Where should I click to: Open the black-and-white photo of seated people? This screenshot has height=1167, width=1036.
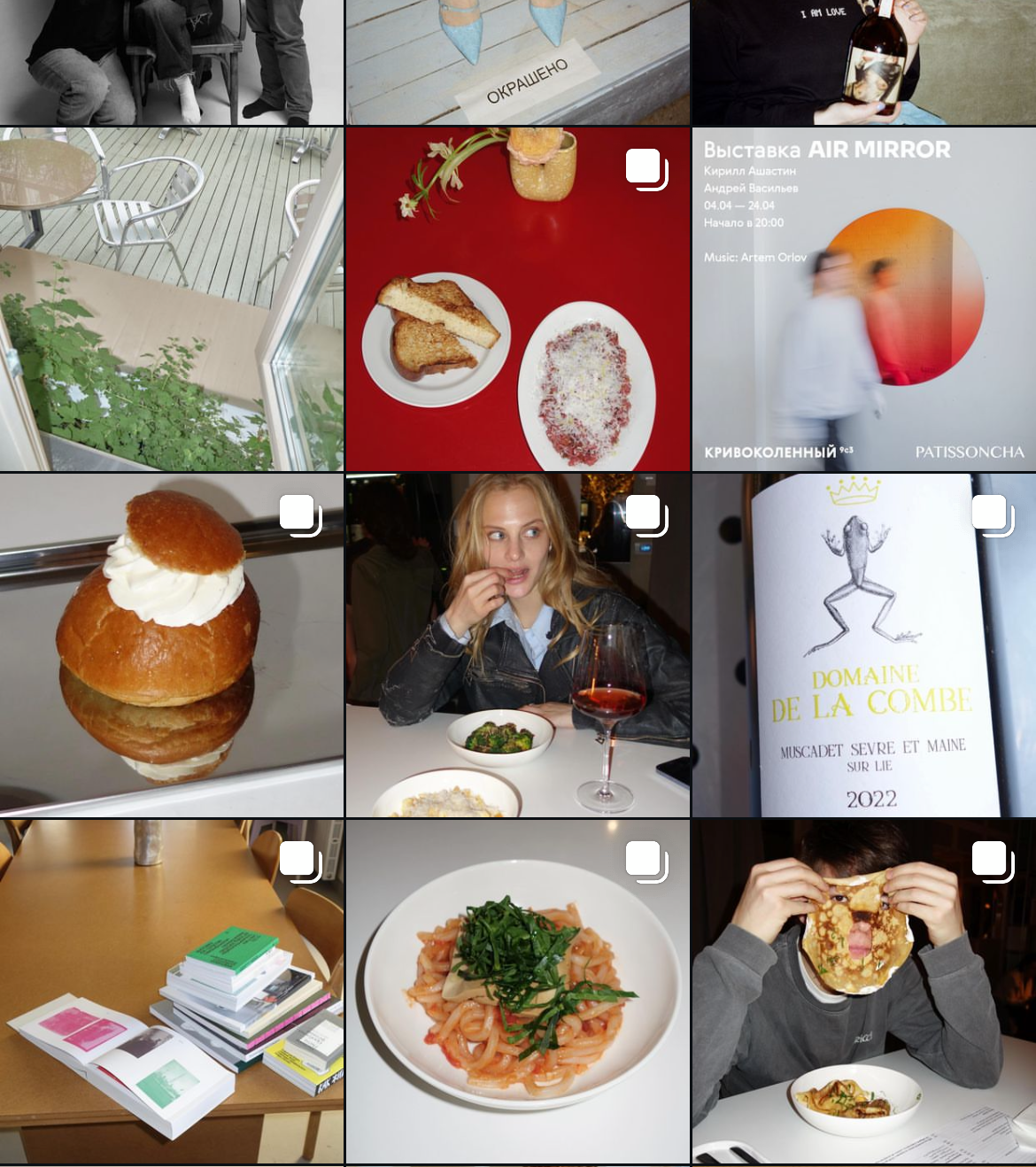tap(172, 62)
